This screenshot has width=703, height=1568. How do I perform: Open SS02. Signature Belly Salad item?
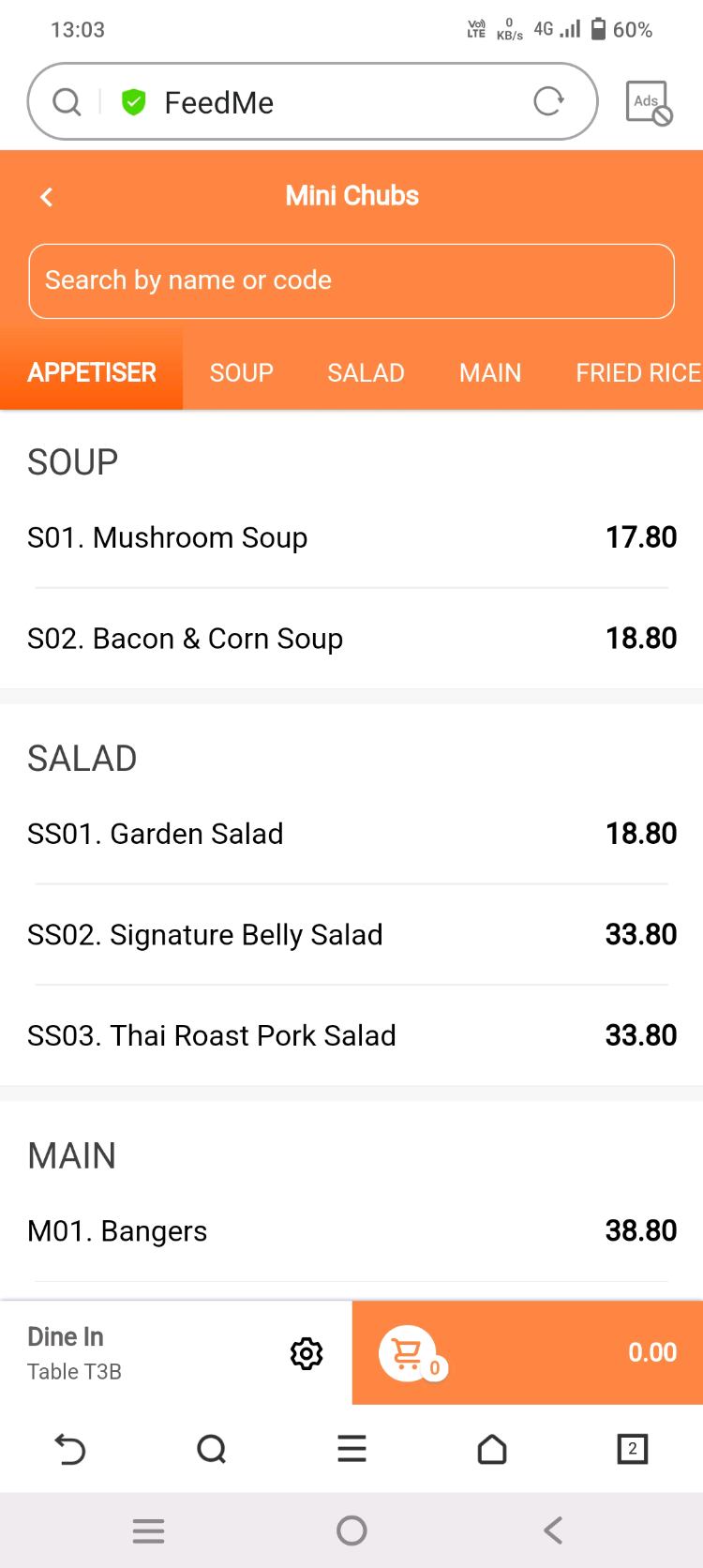tap(351, 935)
